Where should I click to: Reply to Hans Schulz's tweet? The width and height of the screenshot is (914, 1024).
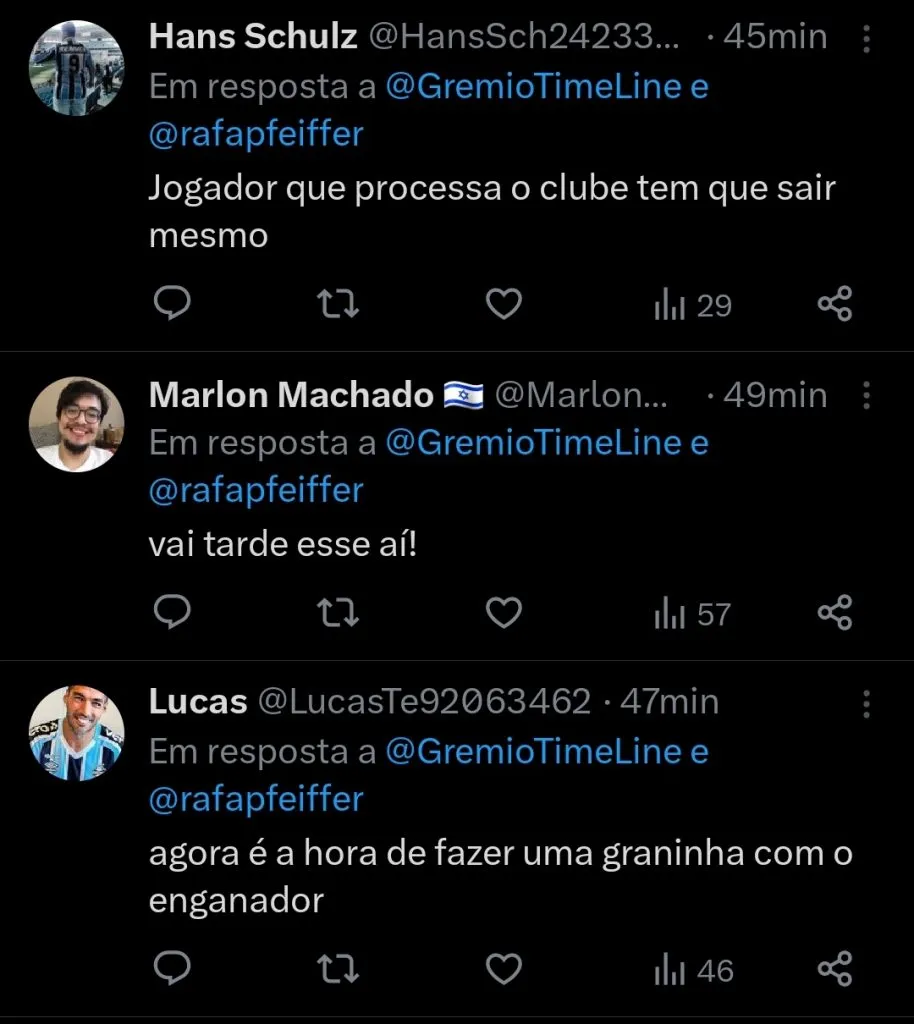pyautogui.click(x=172, y=304)
